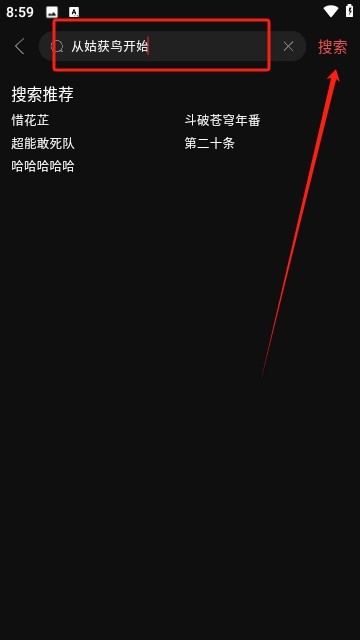Select the suggestion 惜花芷
360x640 pixels.
(31, 120)
